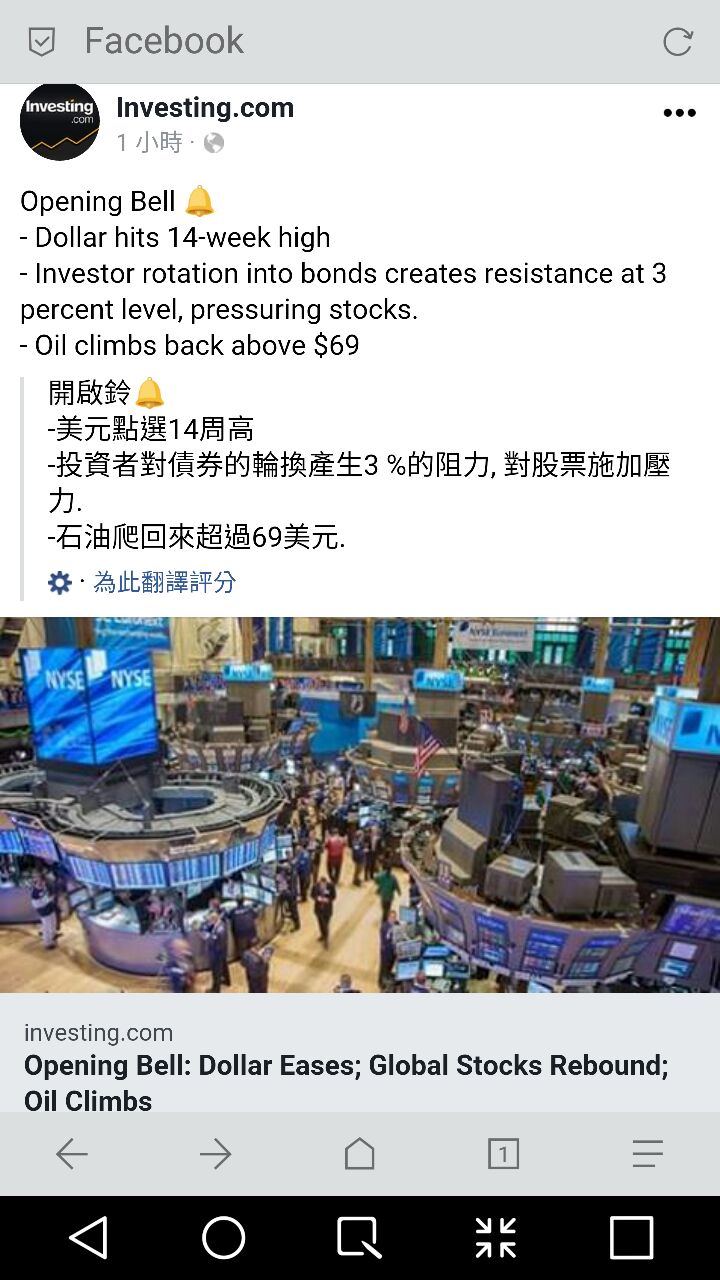Open the Investing.com page name link
The image size is (720, 1280).
pyautogui.click(x=205, y=108)
